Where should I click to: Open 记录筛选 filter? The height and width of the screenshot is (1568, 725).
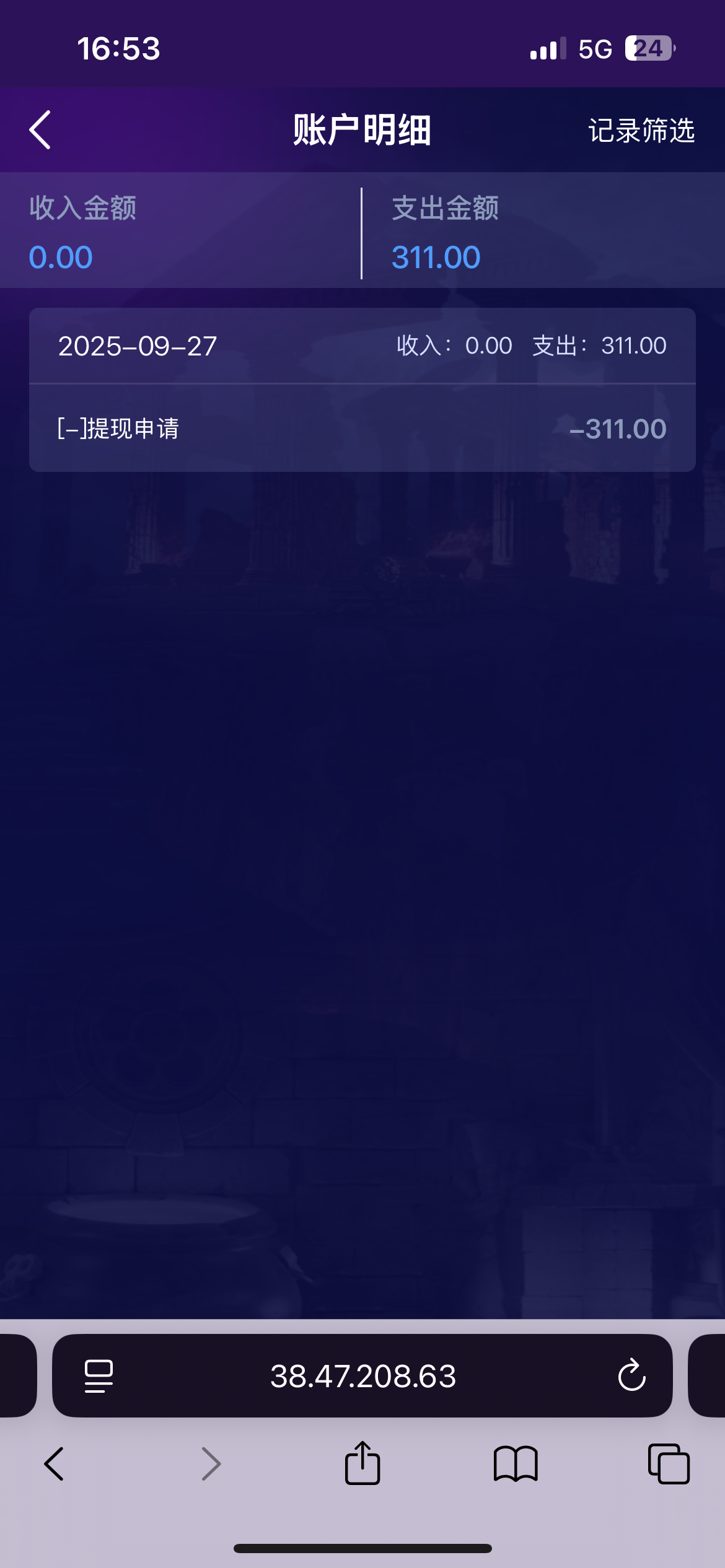click(641, 131)
